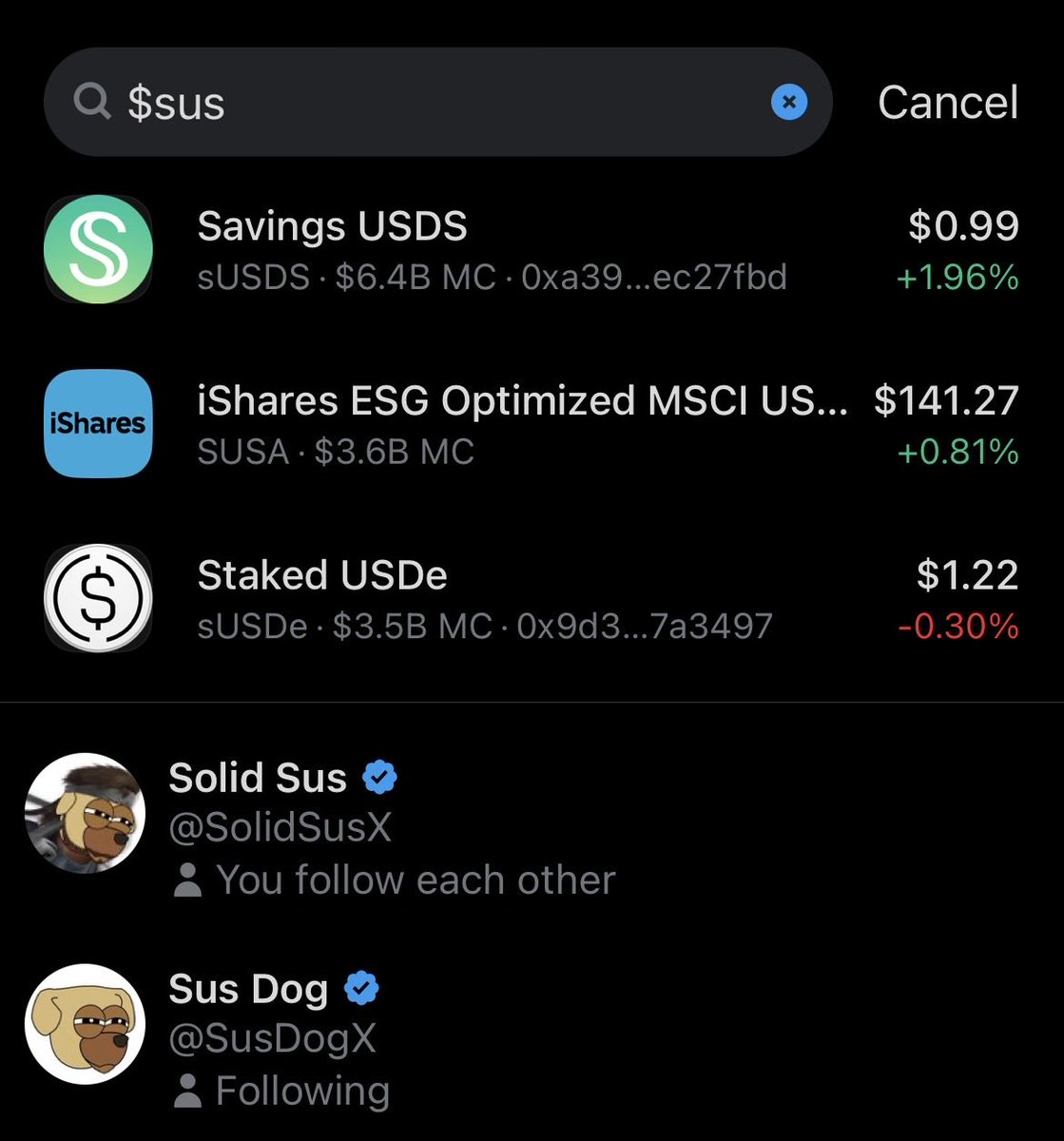
Task: Cancel the search
Action: click(947, 102)
